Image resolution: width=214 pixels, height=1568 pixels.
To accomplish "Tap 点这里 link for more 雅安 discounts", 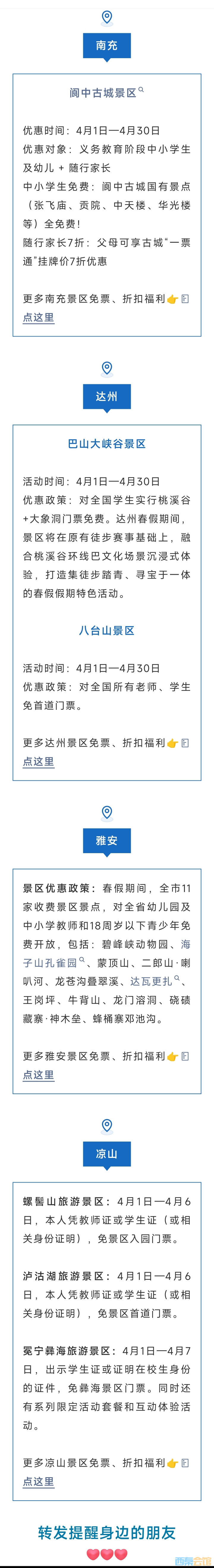I will click(x=38, y=1074).
